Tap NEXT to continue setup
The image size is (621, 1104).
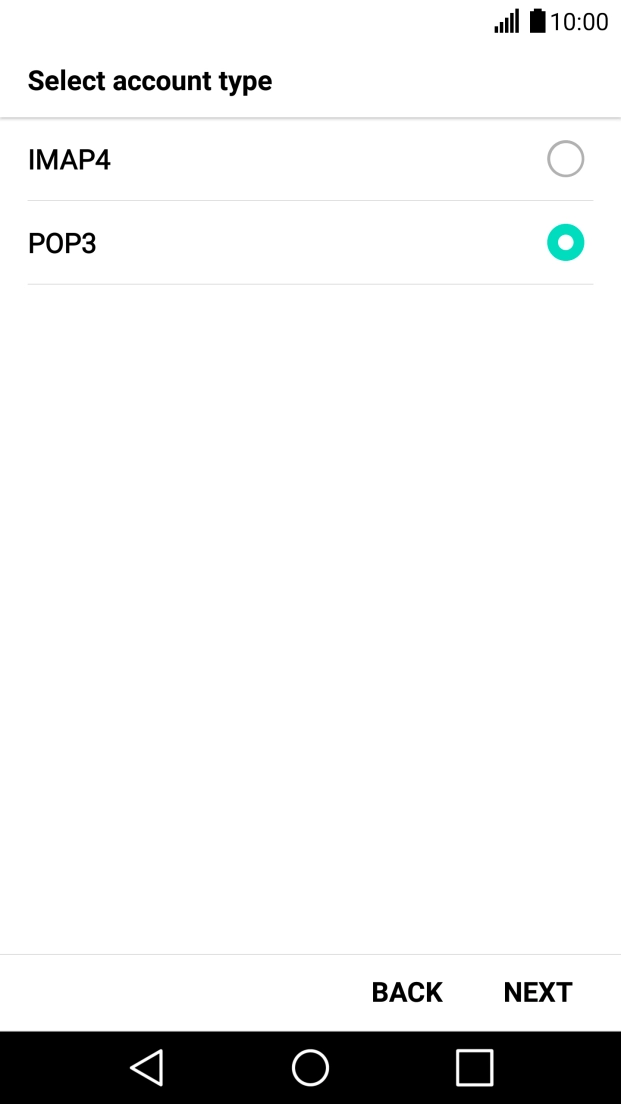(x=537, y=992)
